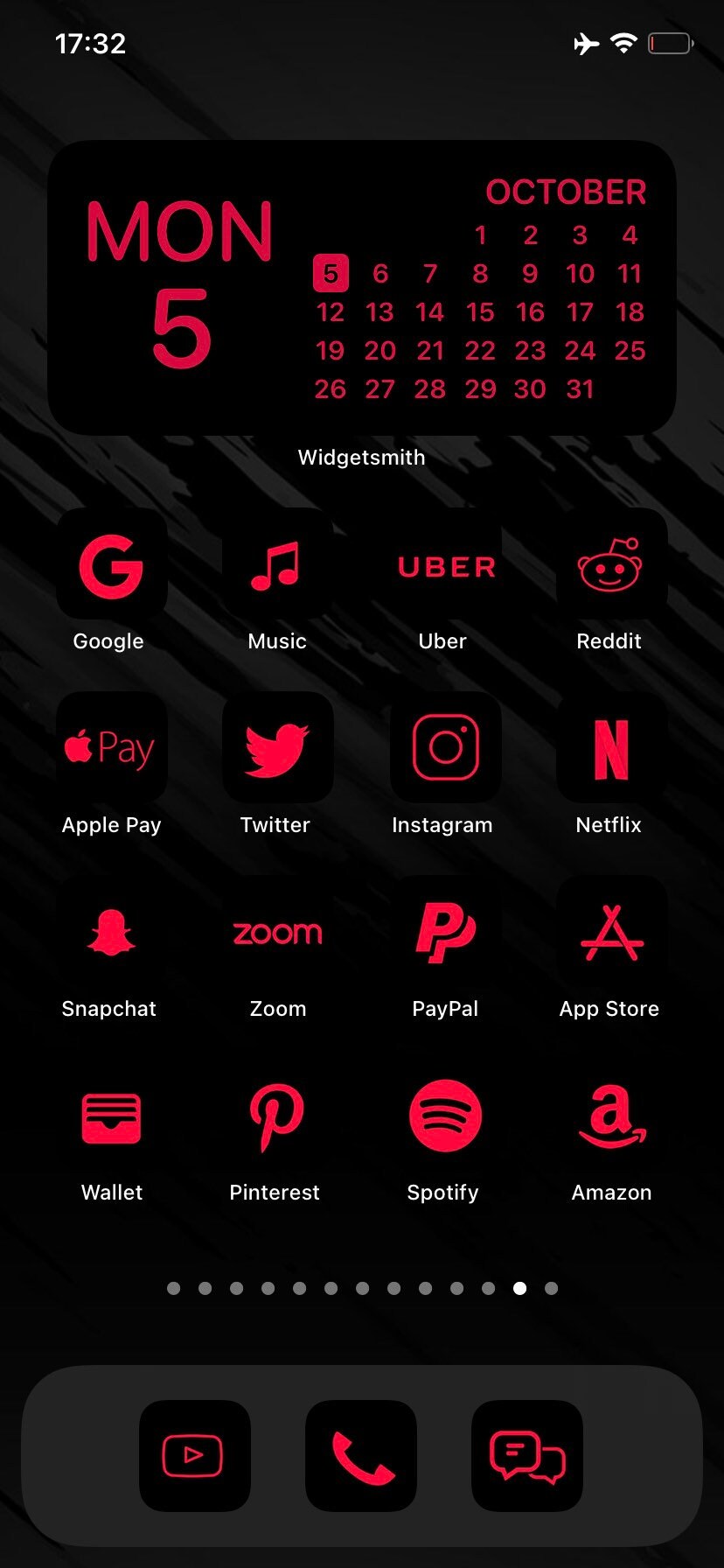Viewport: 724px width, 1568px height.
Task: Start the Zoom app
Action: pos(277,931)
